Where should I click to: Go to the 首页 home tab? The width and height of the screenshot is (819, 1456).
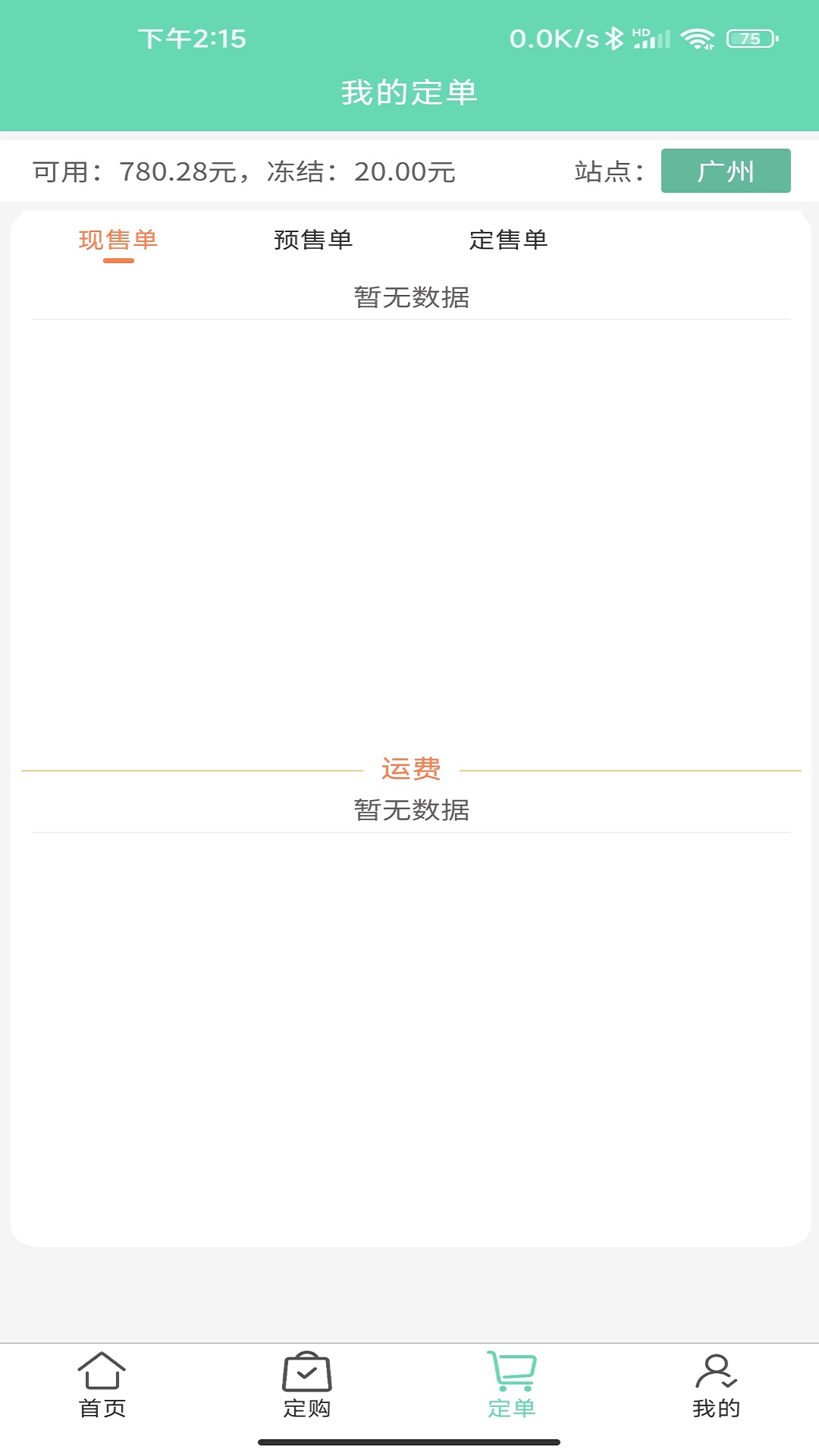click(102, 1385)
